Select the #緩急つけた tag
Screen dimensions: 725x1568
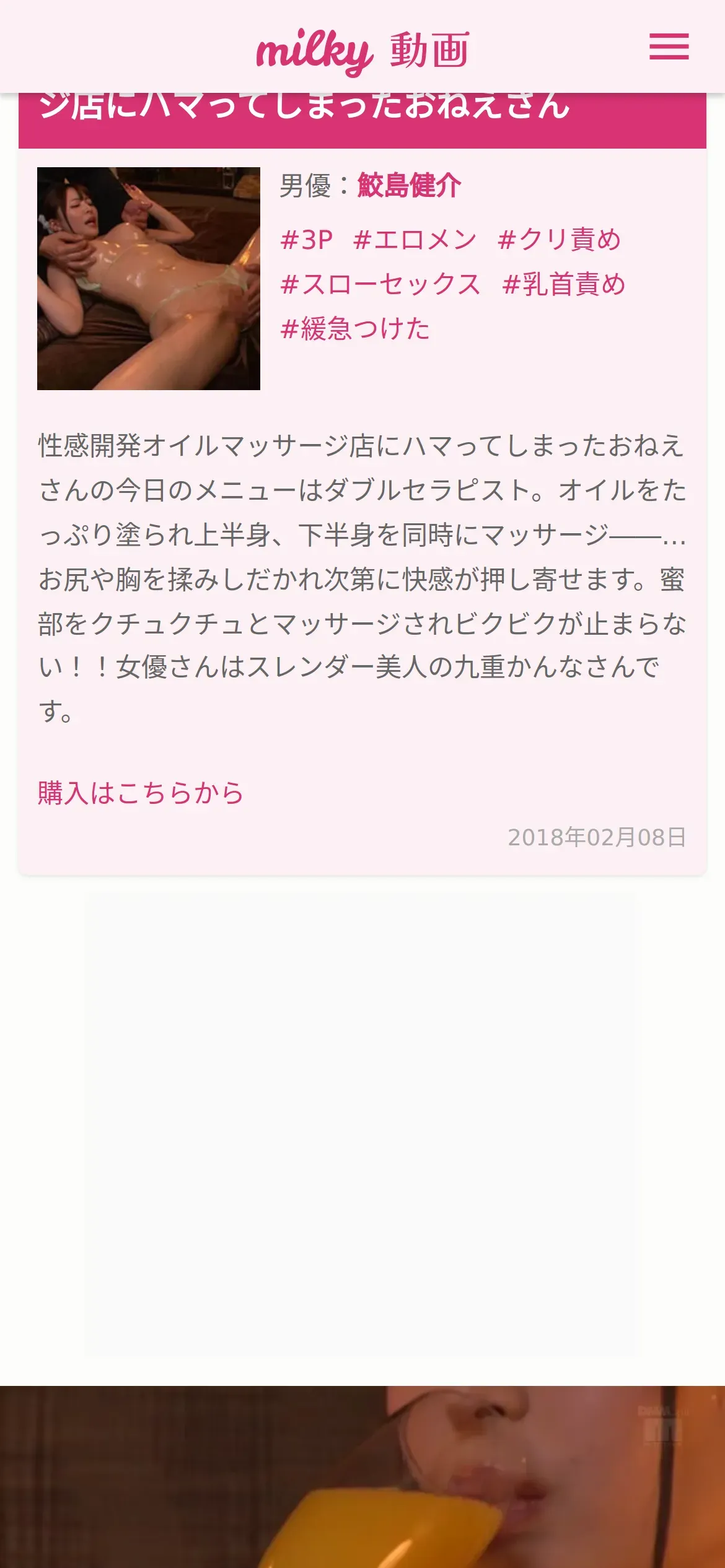click(x=355, y=329)
